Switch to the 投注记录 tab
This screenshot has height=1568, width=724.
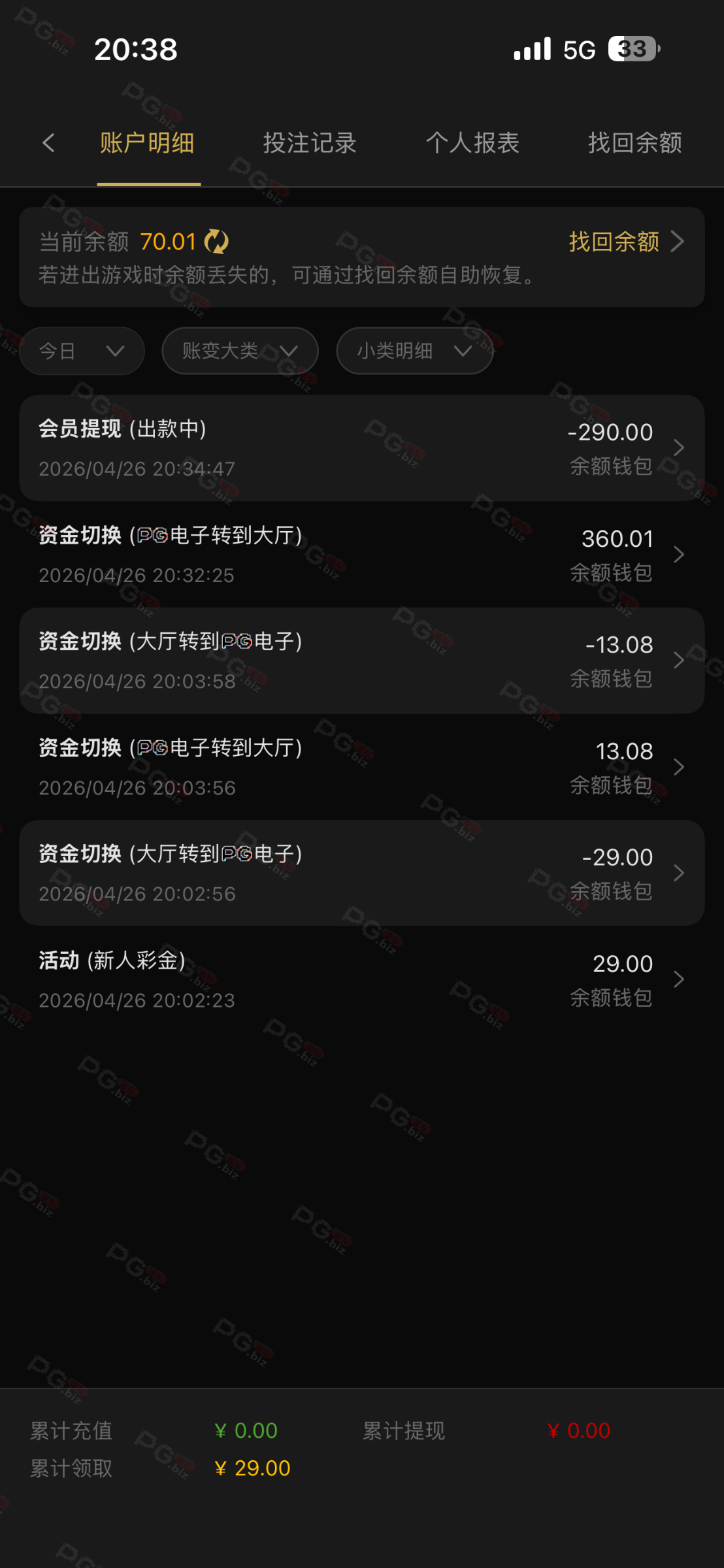[x=310, y=143]
